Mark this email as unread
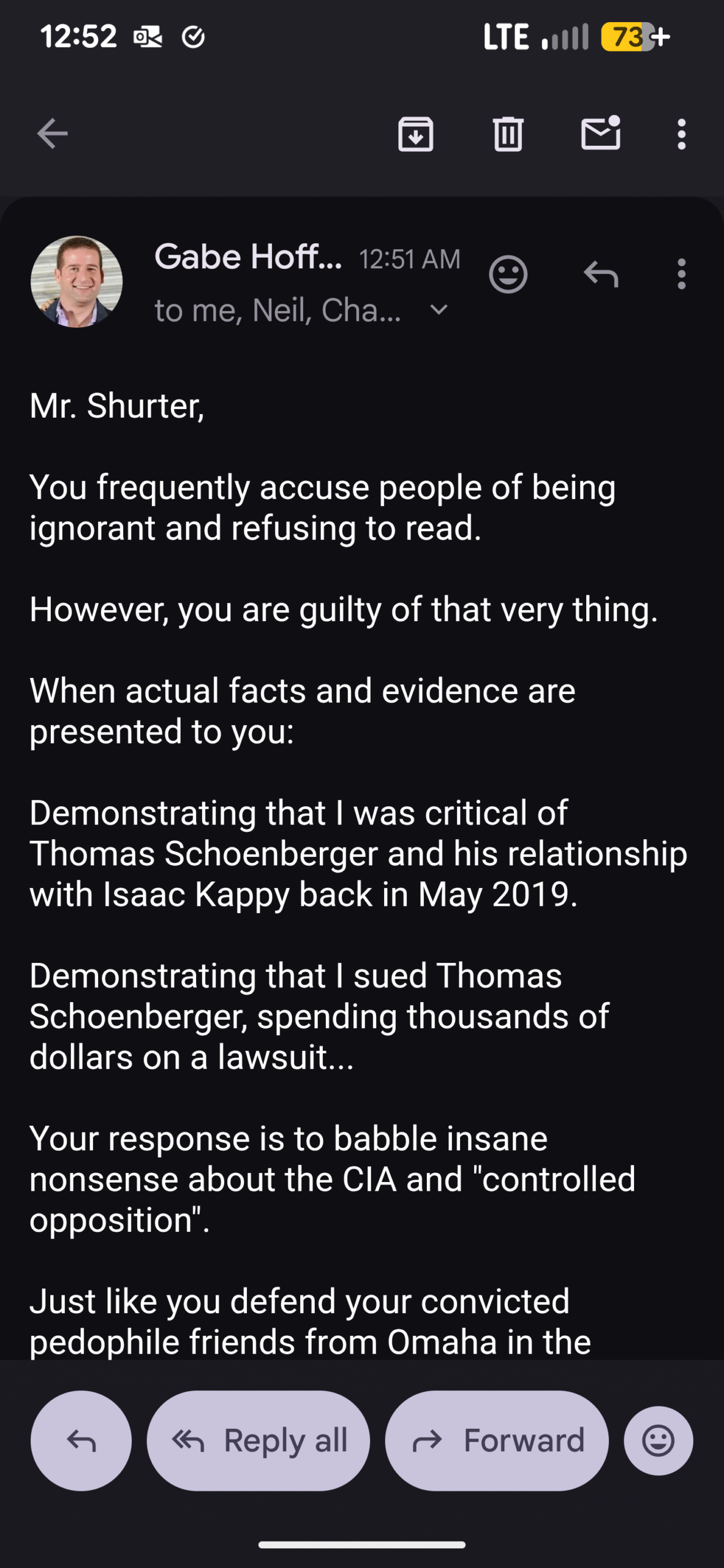 [600, 133]
